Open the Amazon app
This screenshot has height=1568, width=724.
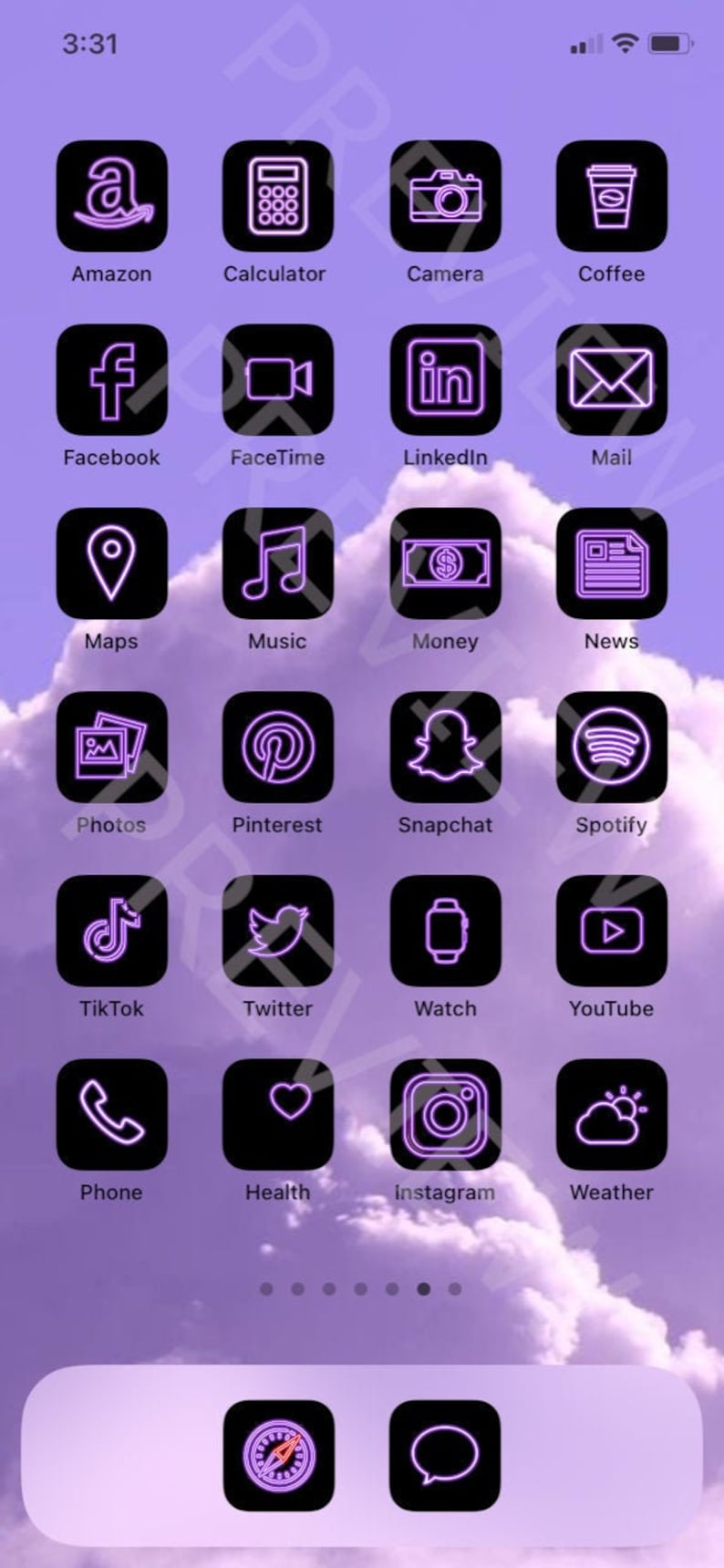(111, 196)
